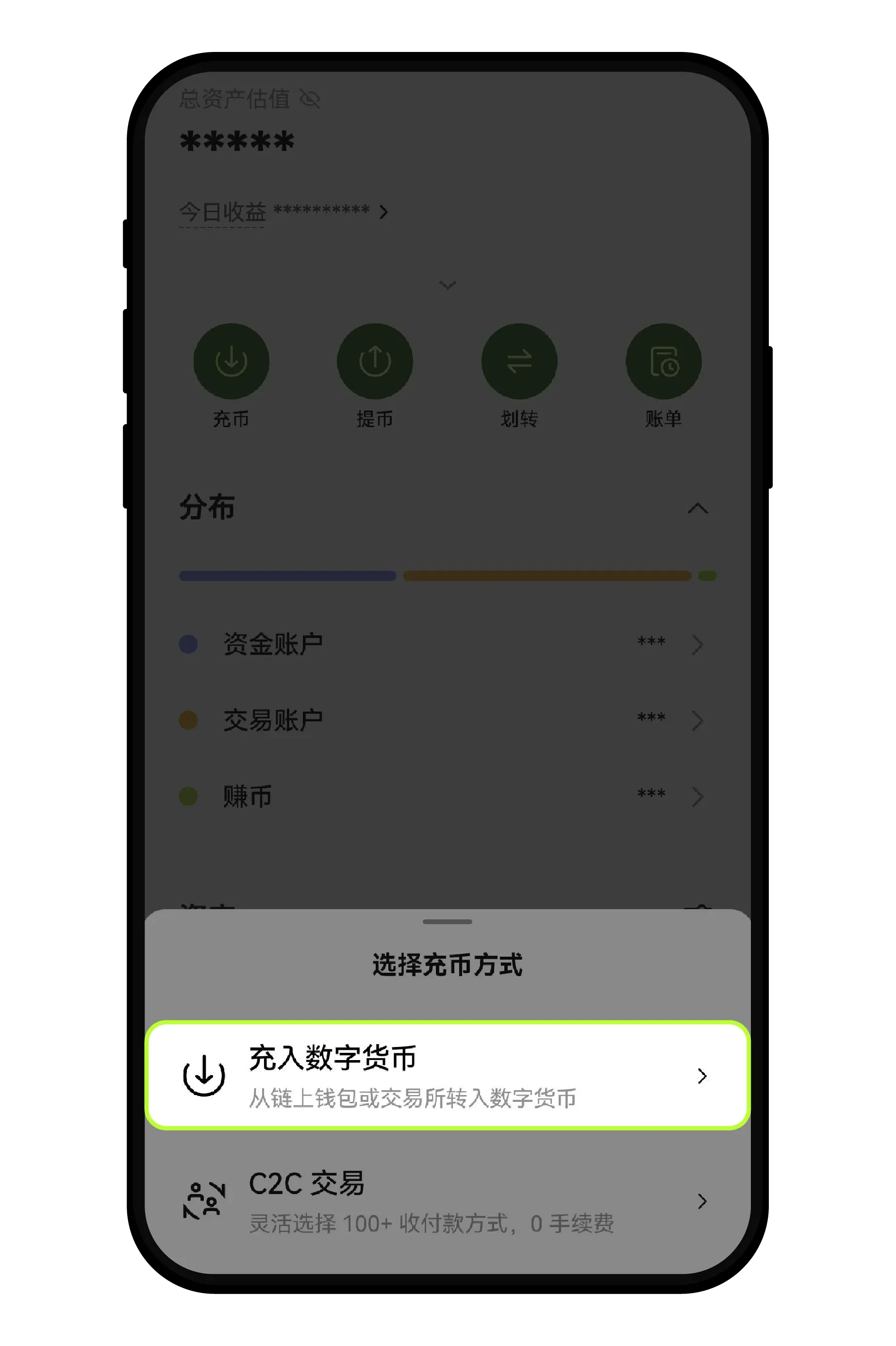
Task: Click the green segment of the distribution bar
Action: [709, 577]
